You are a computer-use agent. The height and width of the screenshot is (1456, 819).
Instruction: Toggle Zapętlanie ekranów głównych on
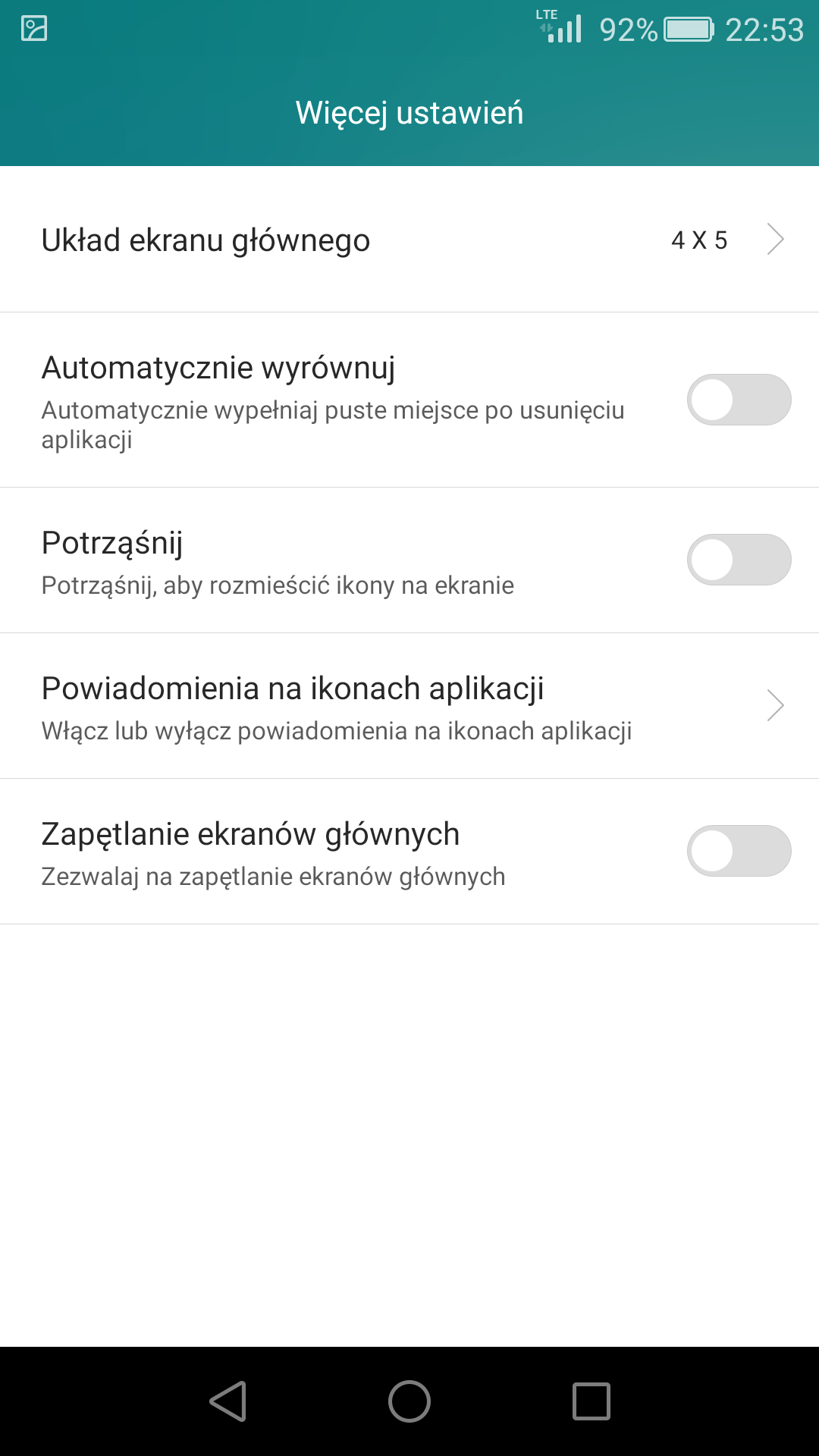(739, 851)
